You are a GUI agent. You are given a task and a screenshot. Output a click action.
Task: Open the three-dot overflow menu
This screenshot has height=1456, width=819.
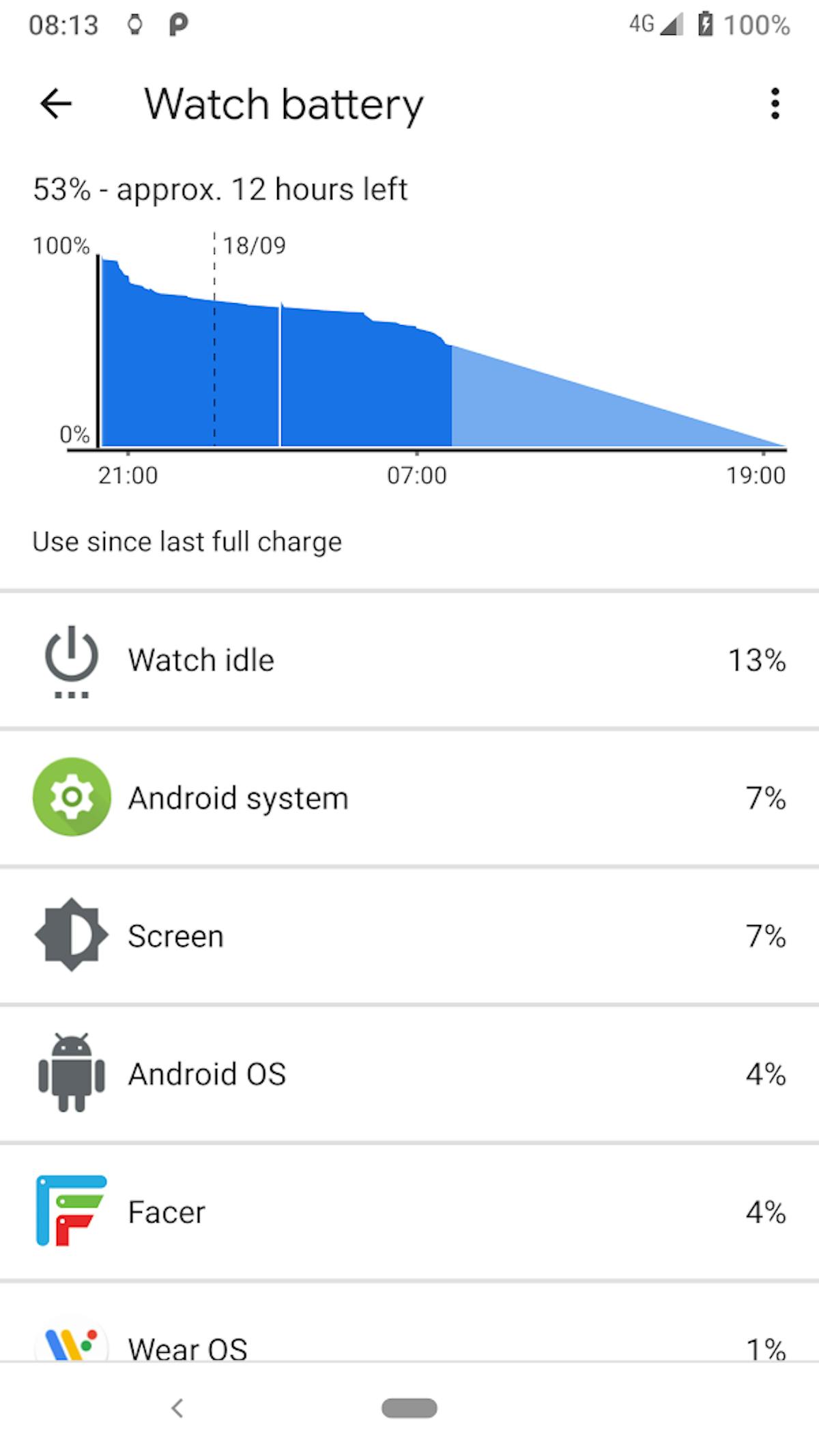tap(775, 104)
